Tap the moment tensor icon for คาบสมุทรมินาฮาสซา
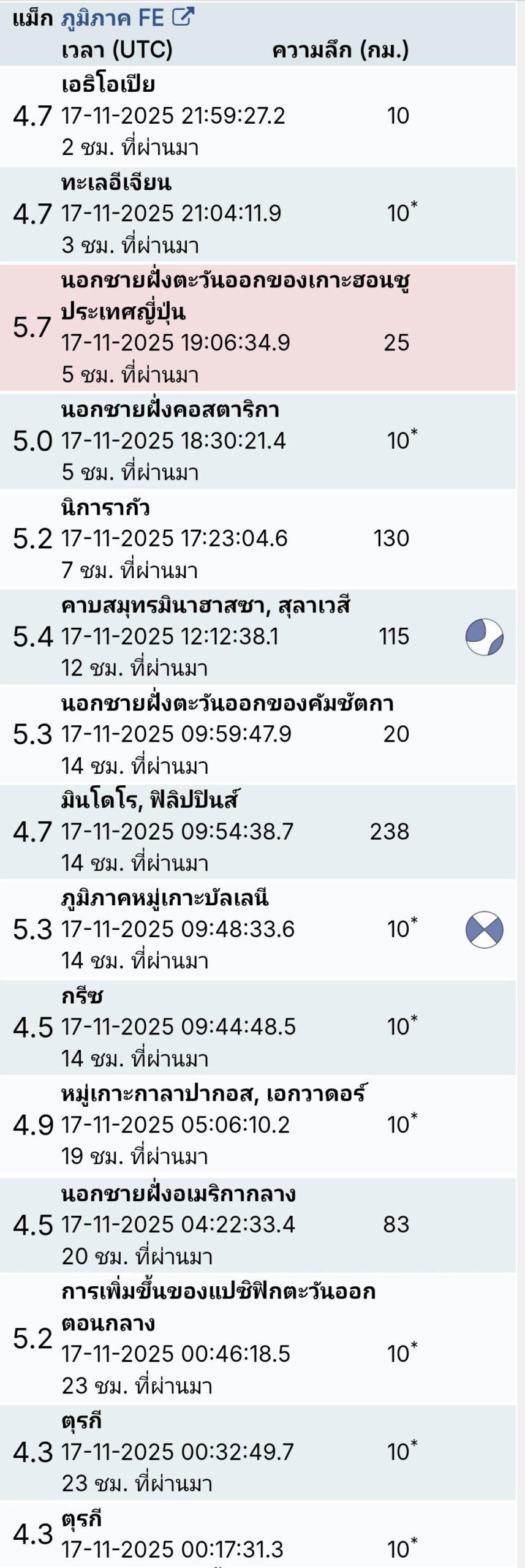 (x=484, y=637)
